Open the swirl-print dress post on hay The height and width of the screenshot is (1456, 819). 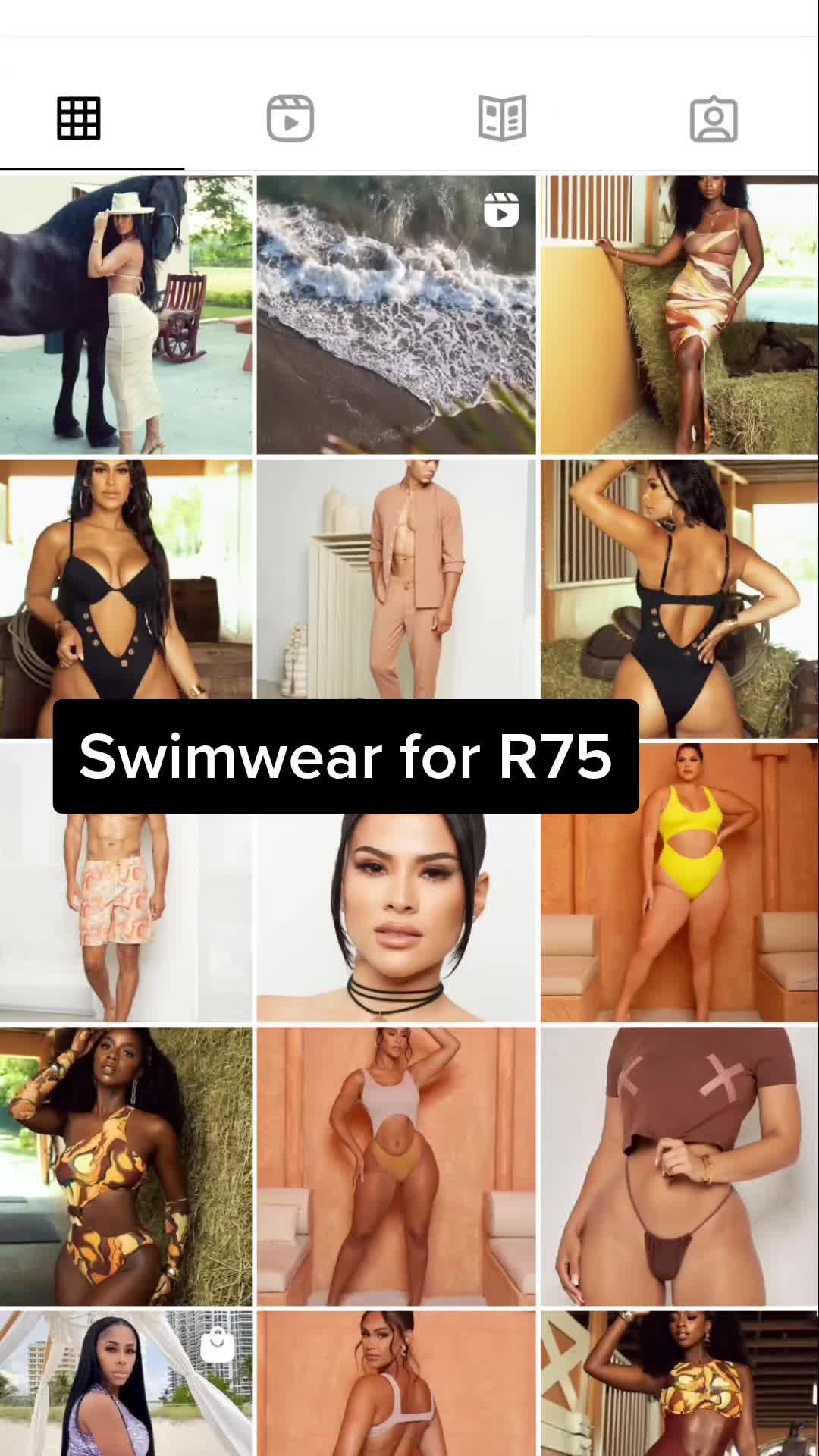(x=679, y=315)
